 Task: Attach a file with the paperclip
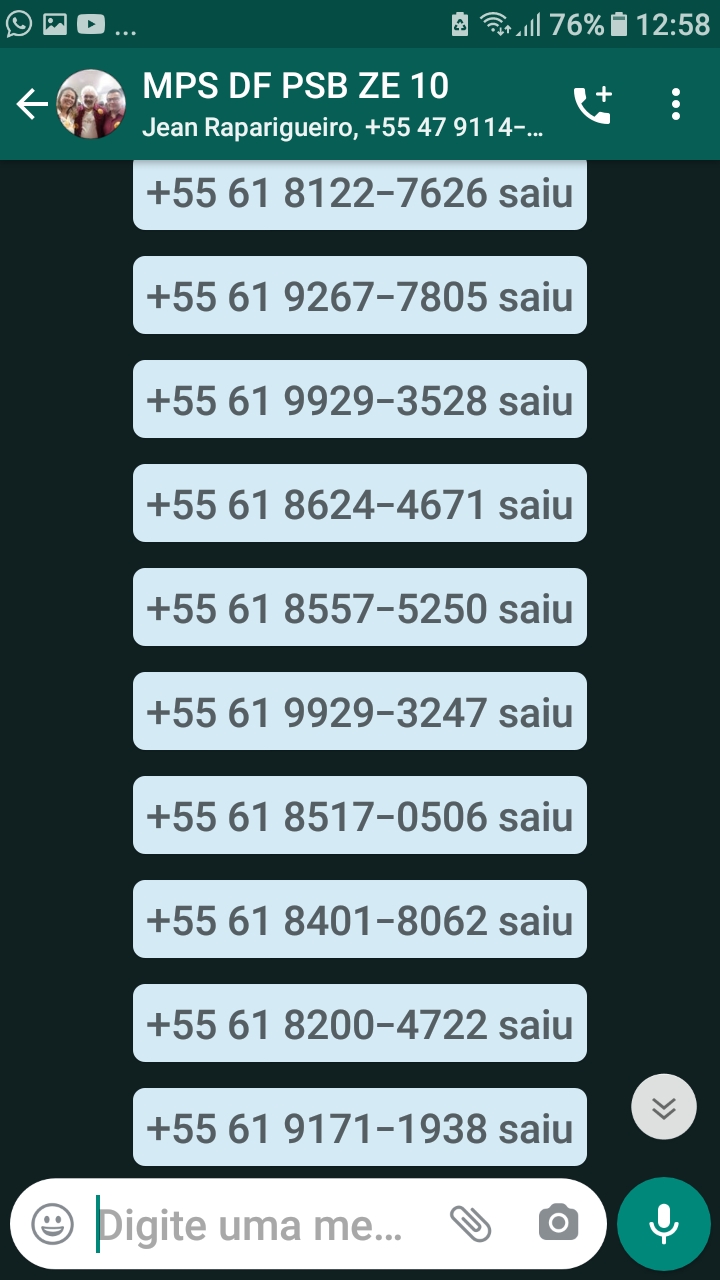coord(471,1224)
